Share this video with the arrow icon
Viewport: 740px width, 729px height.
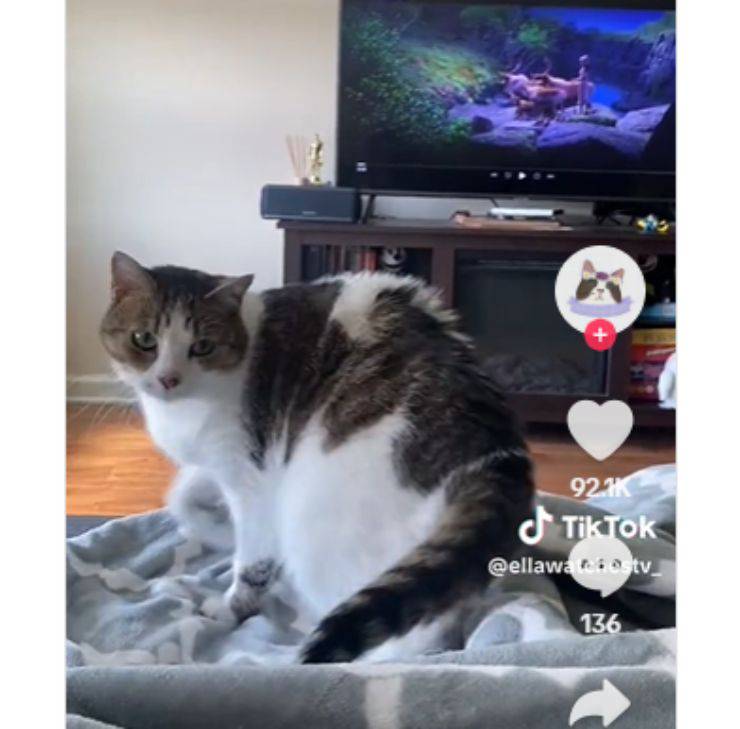(600, 704)
